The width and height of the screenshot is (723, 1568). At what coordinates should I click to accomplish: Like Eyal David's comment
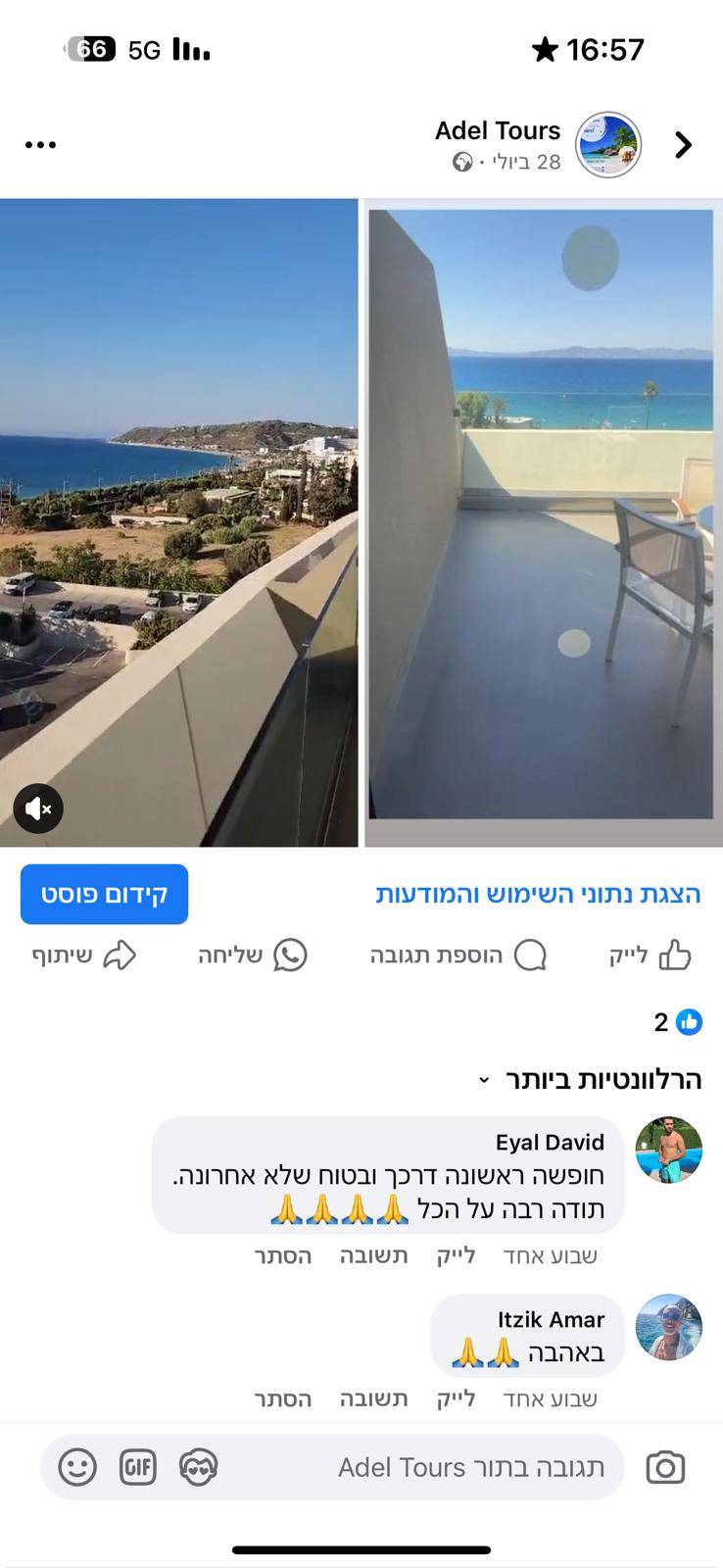coord(456,1256)
